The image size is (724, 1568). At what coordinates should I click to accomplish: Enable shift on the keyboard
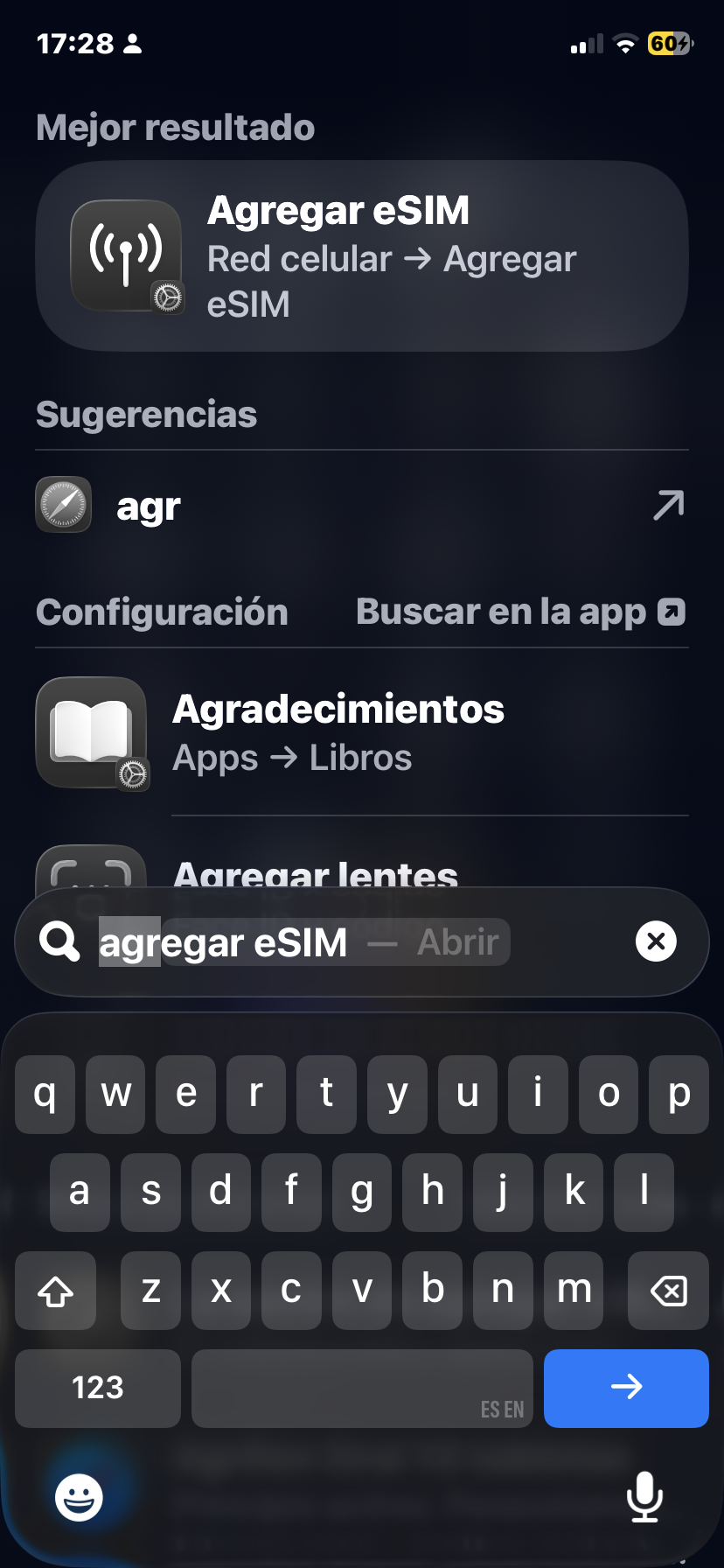pos(56,1290)
